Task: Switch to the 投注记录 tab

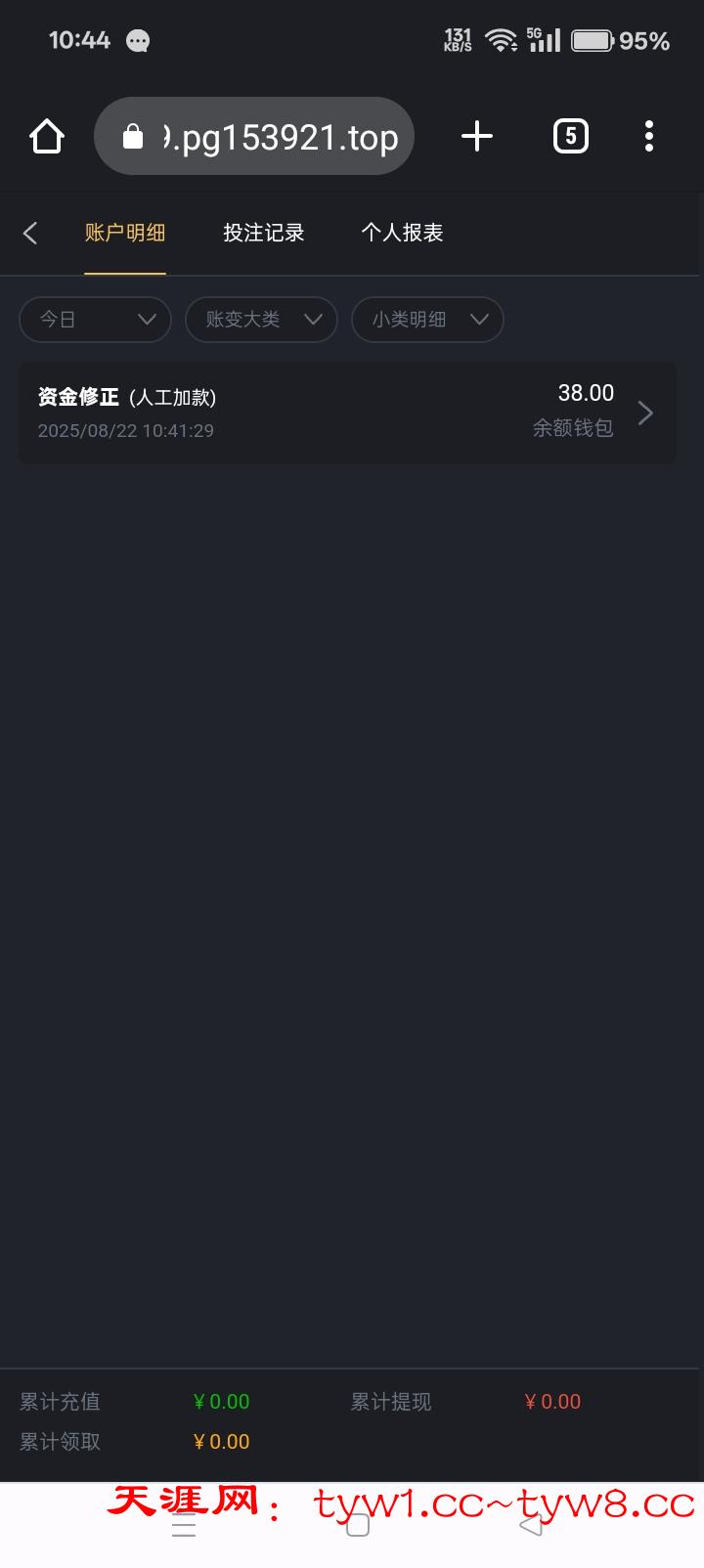Action: tap(264, 233)
